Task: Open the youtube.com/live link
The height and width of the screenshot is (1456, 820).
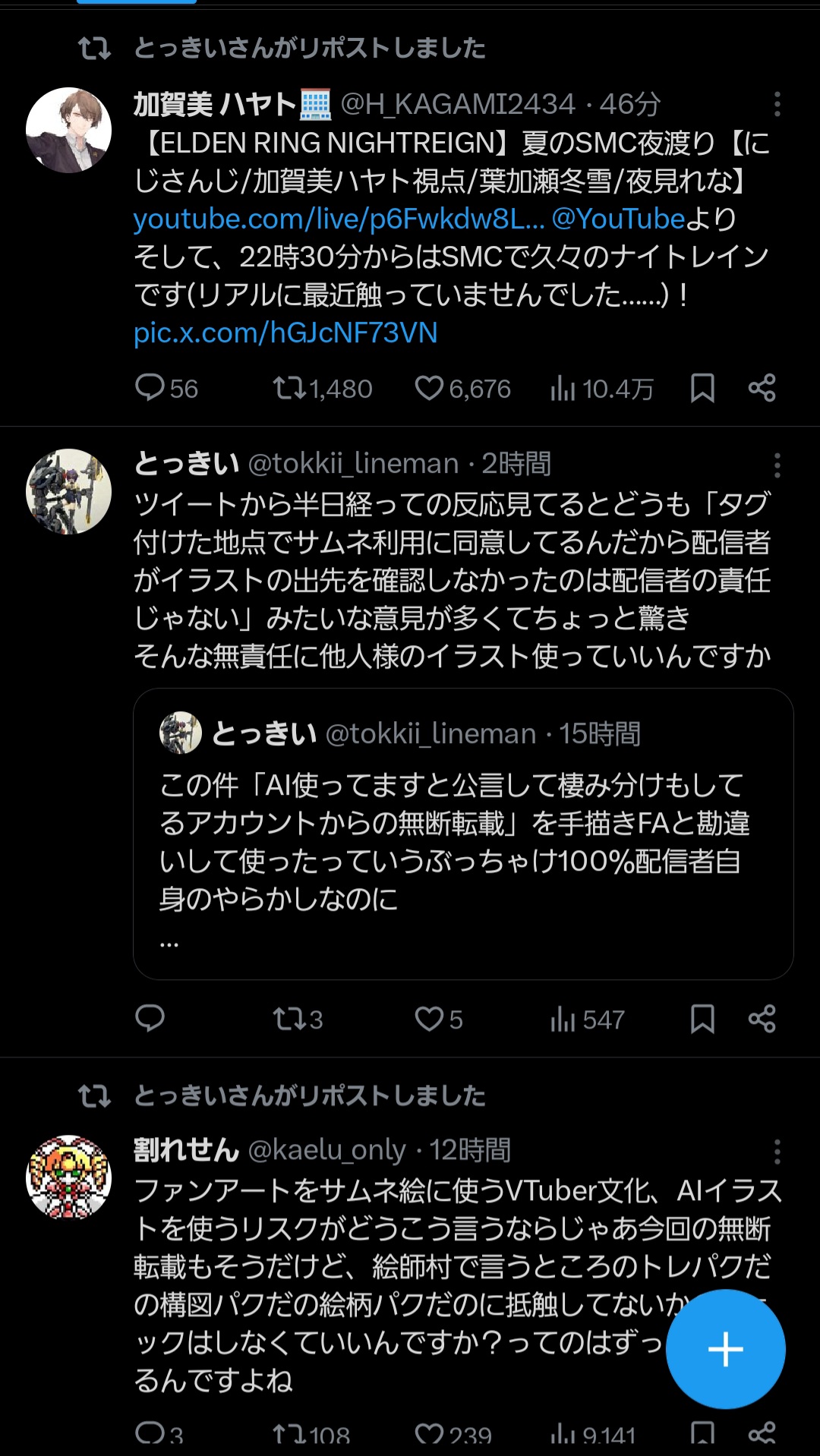Action: [x=339, y=219]
